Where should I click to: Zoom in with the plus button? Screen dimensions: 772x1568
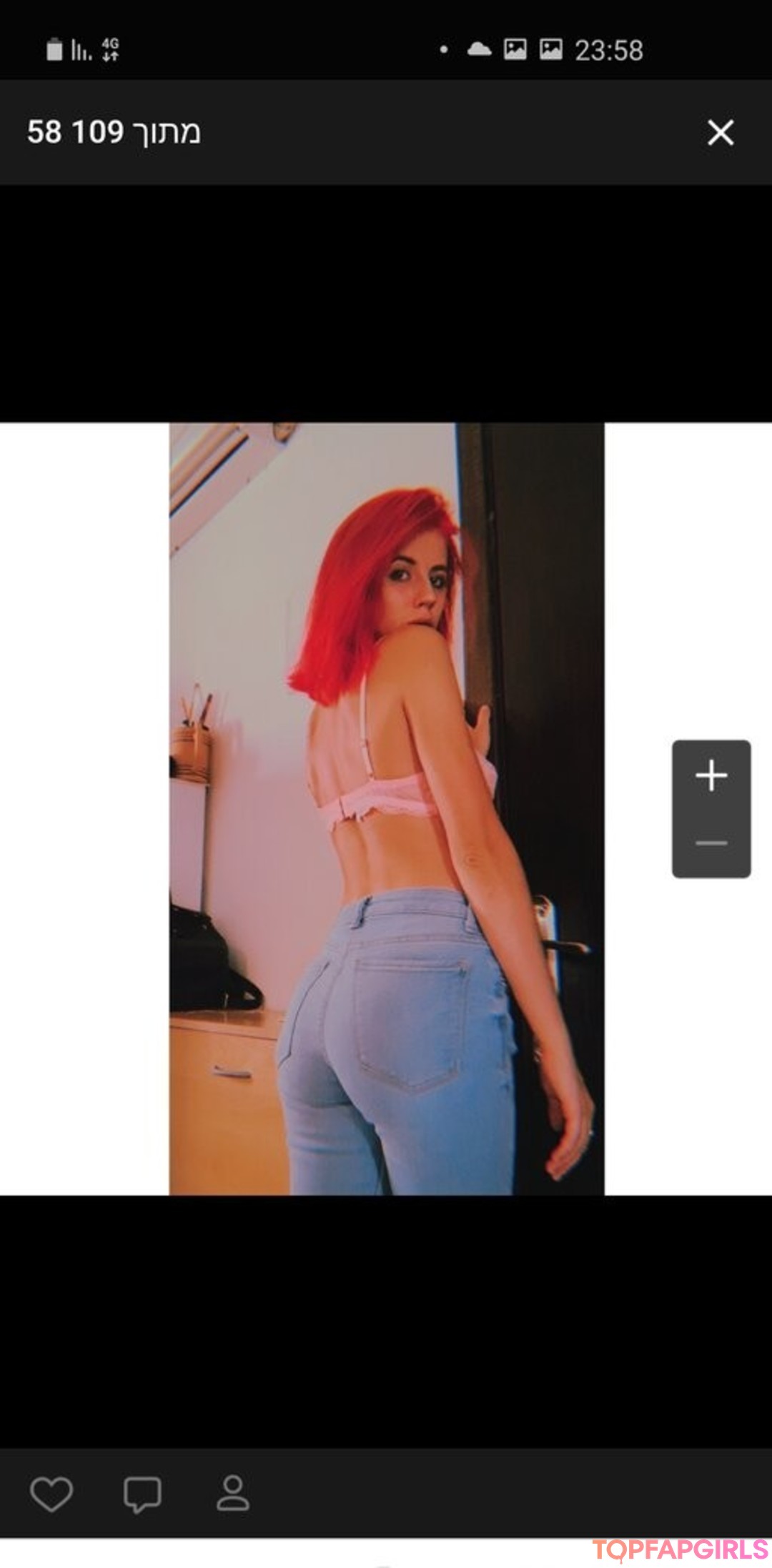point(711,775)
